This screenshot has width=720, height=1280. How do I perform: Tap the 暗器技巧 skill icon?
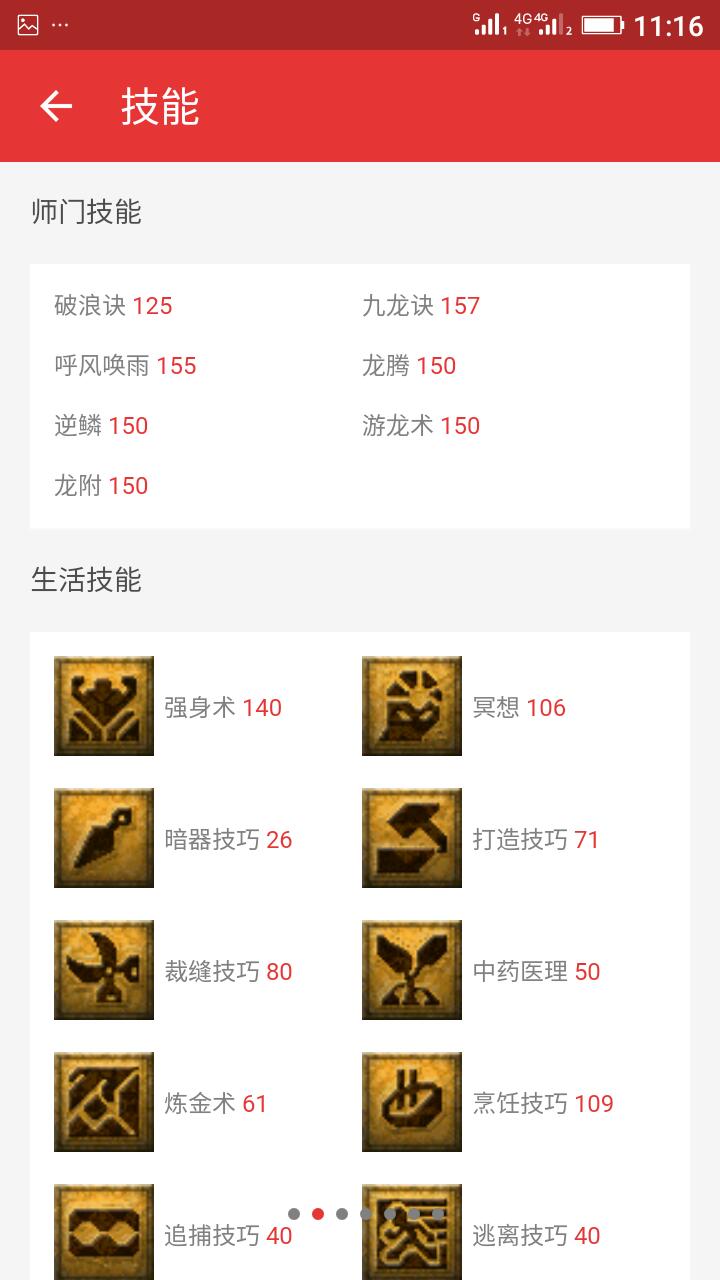click(104, 838)
